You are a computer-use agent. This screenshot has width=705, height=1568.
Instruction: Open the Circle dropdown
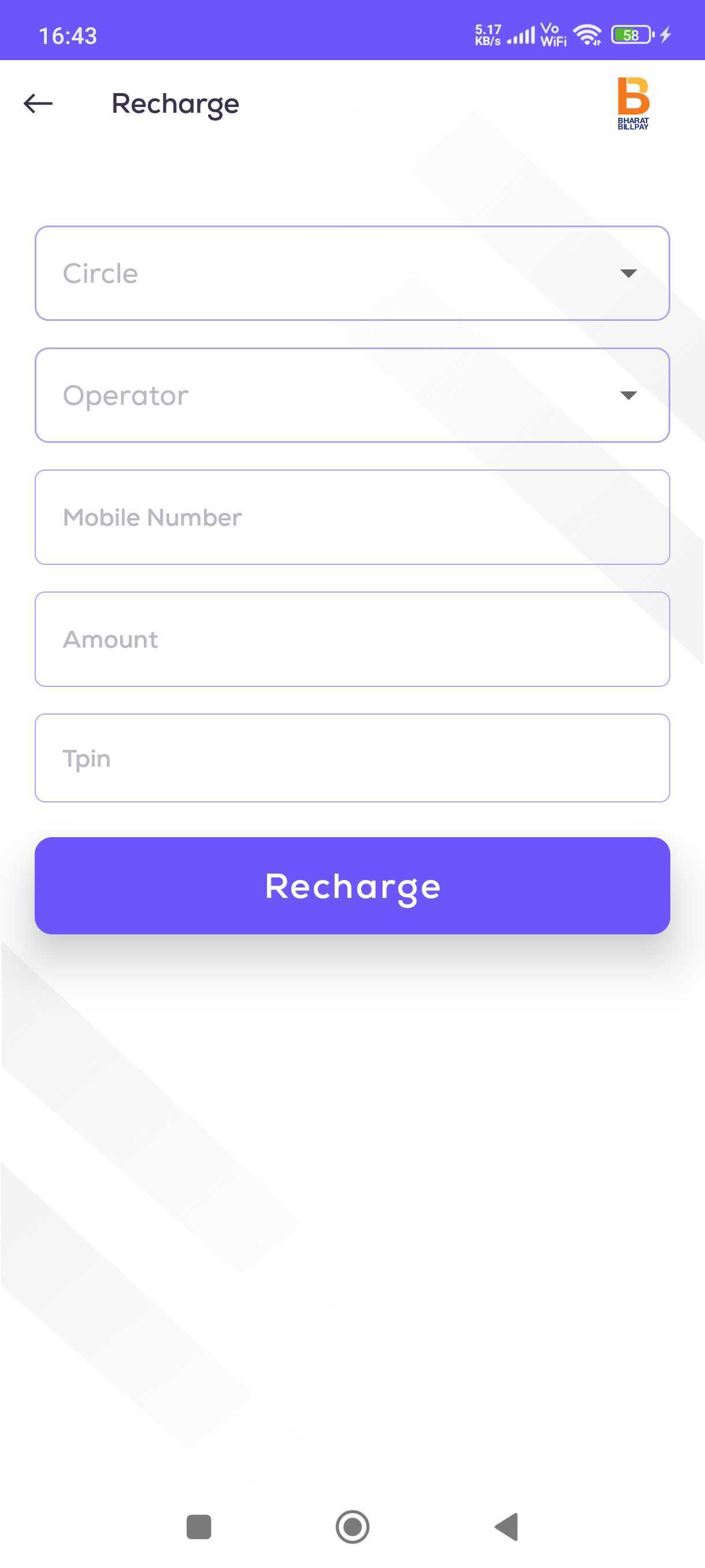click(352, 273)
